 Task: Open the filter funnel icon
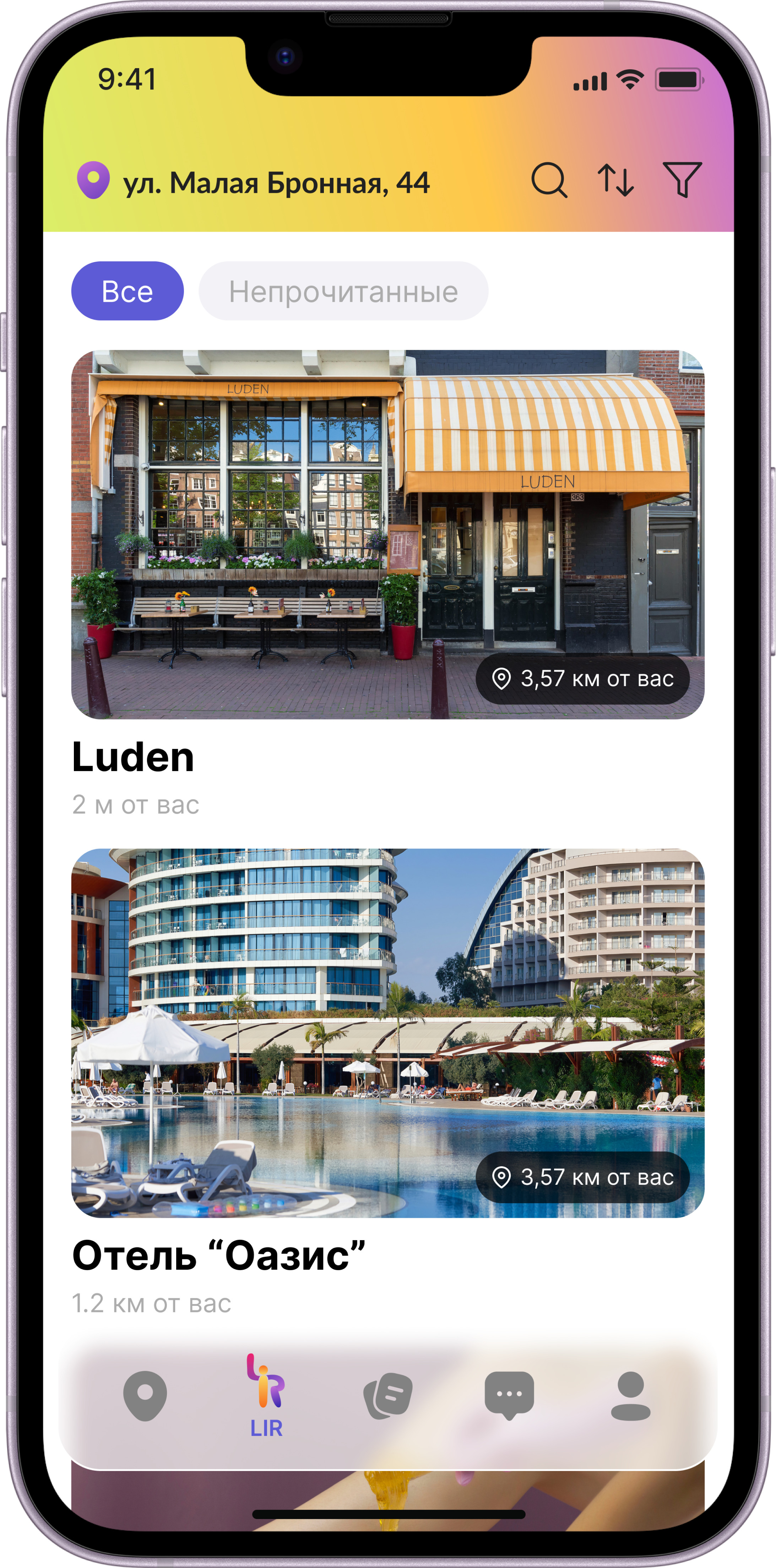coord(682,180)
